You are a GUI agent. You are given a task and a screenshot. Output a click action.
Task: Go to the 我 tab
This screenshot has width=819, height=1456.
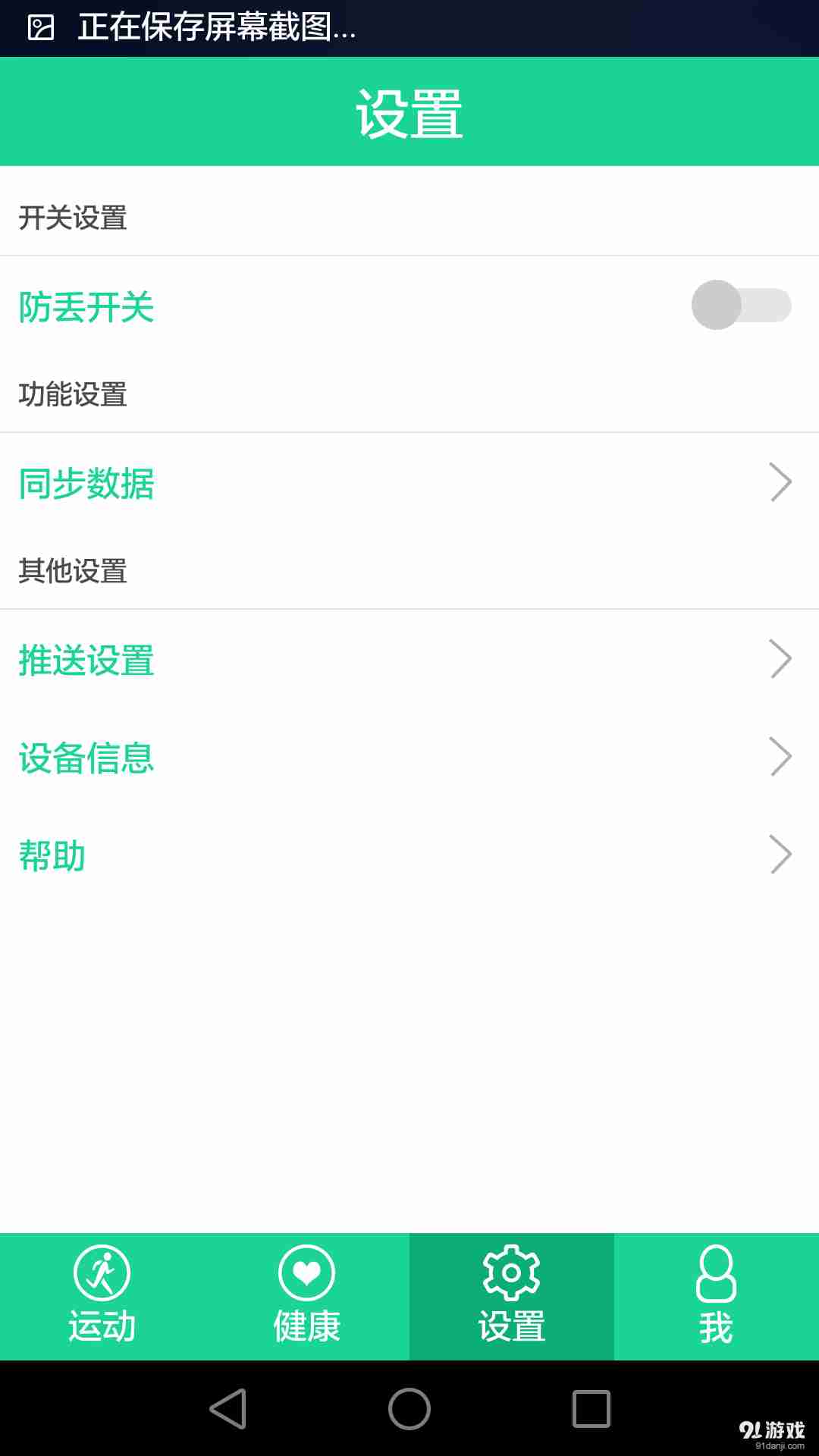tap(716, 1295)
